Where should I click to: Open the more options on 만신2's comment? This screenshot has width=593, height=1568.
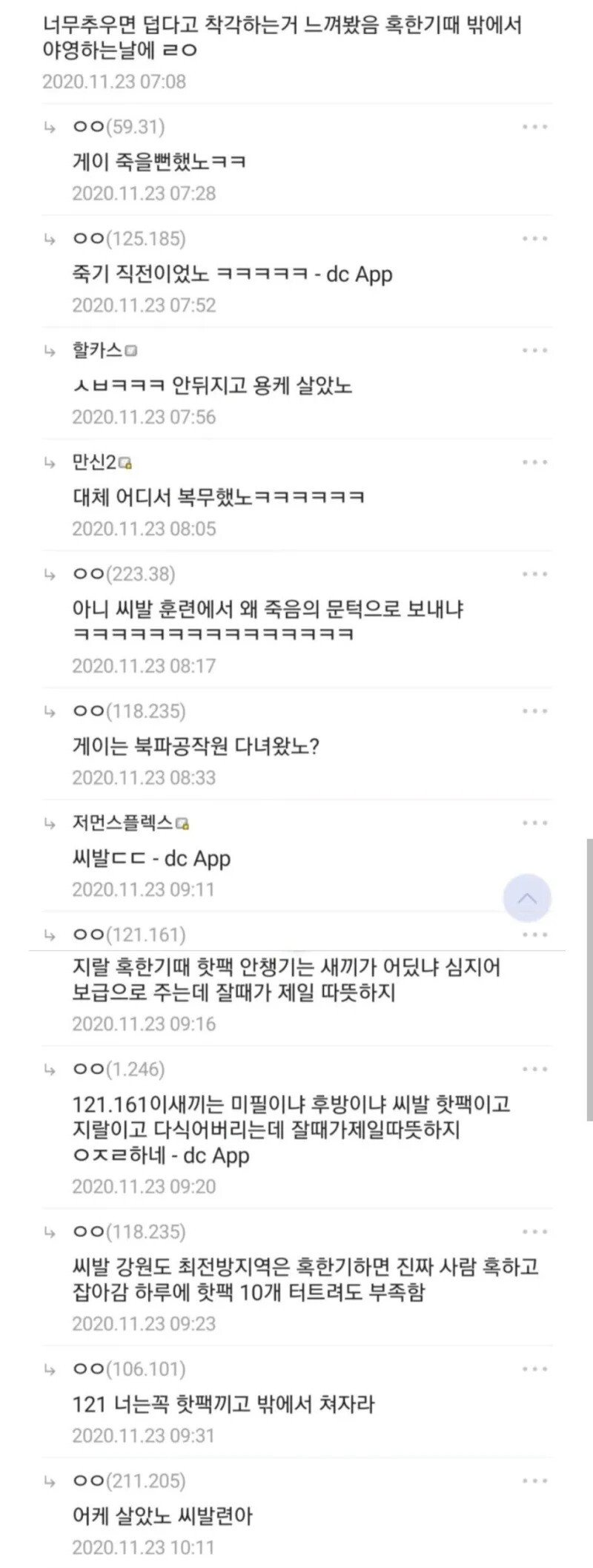pos(534,462)
